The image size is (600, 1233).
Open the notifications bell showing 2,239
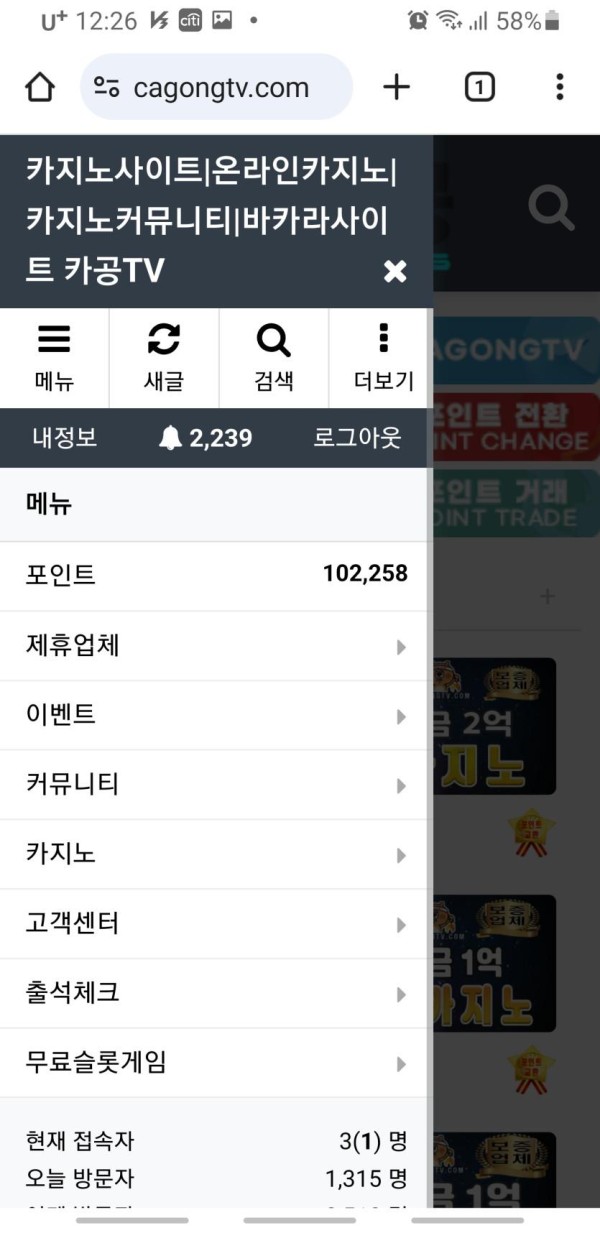206,437
